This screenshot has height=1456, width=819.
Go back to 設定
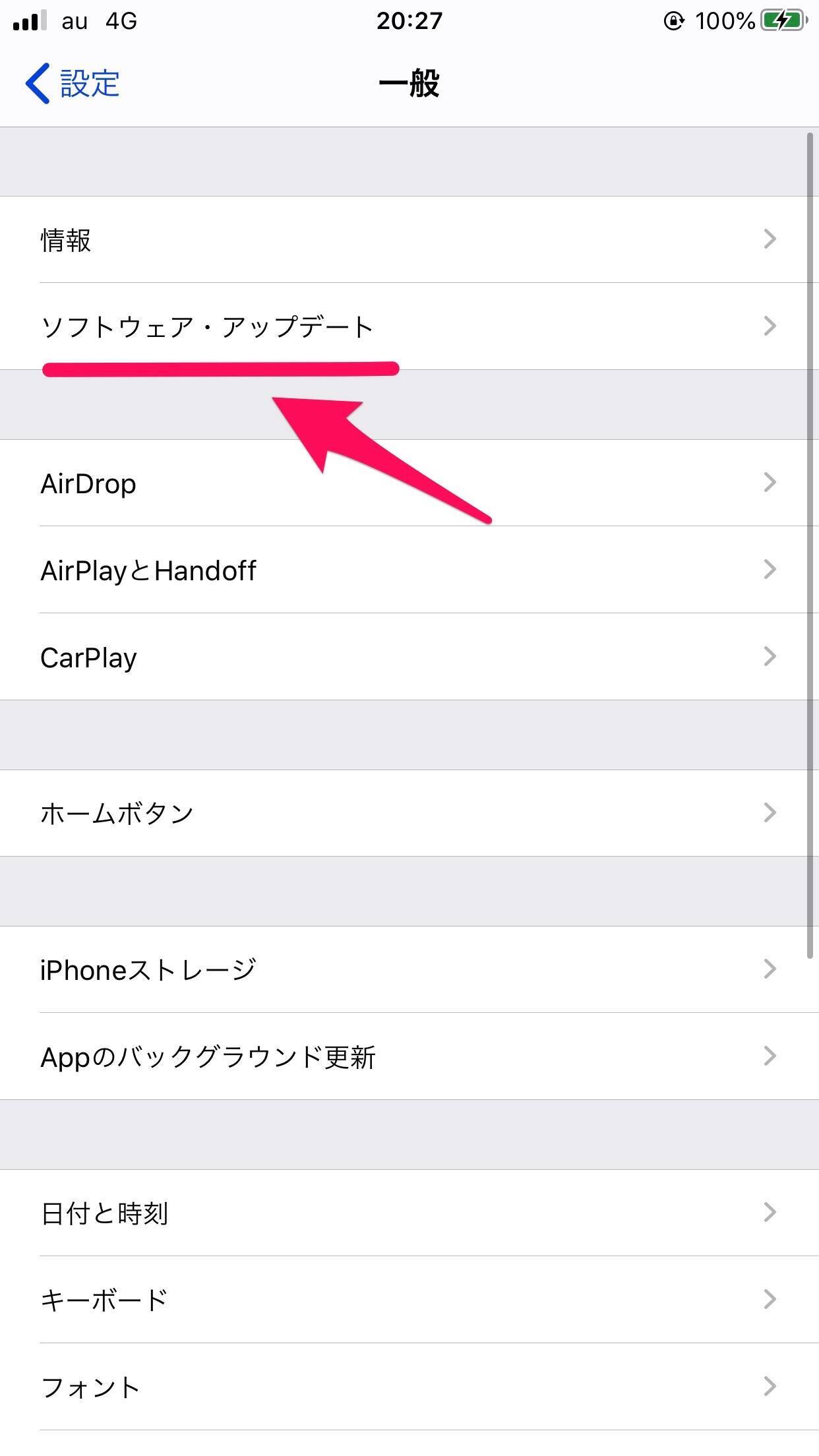[x=73, y=84]
